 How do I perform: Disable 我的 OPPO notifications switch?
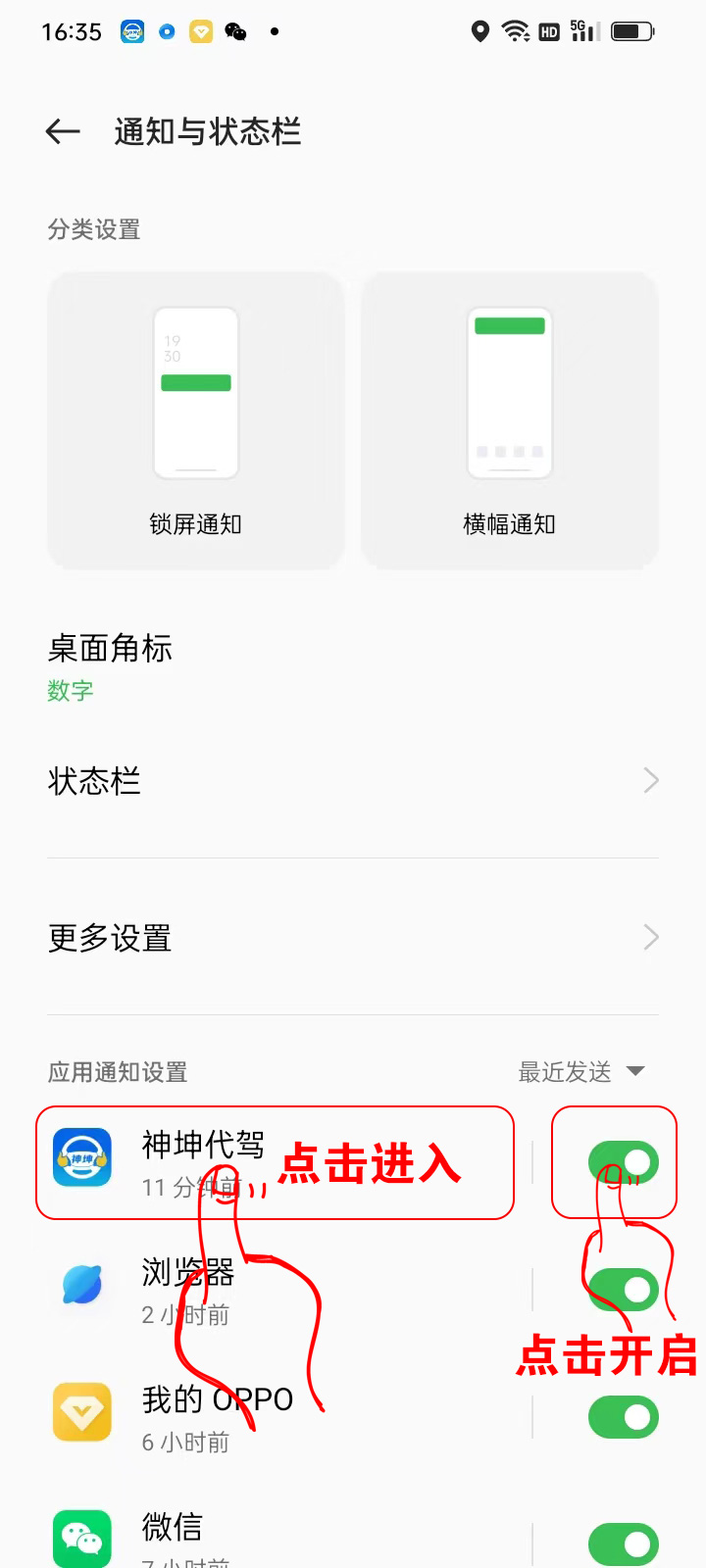point(624,1417)
